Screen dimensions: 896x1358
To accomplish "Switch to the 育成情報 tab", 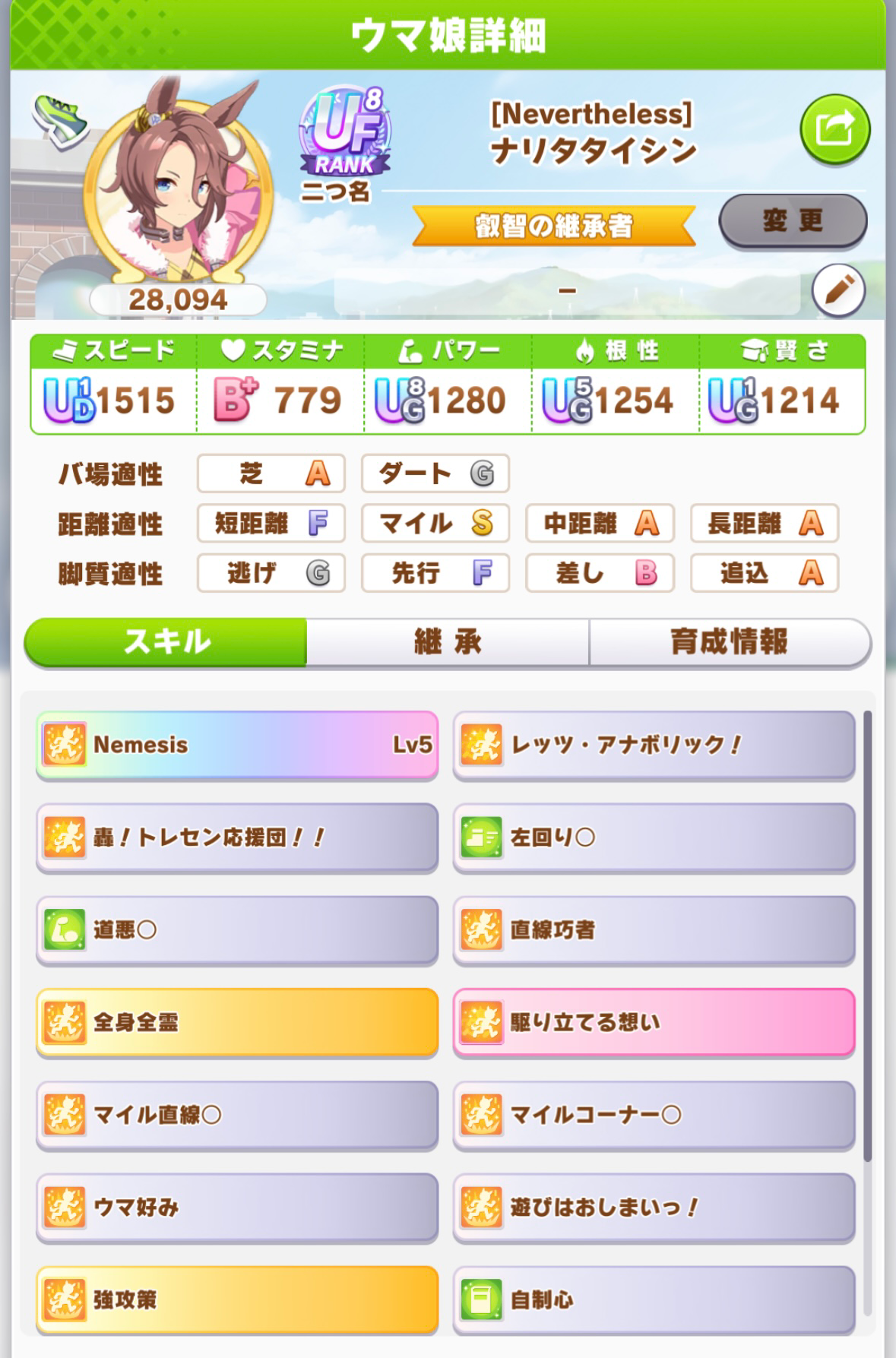I will 729,642.
